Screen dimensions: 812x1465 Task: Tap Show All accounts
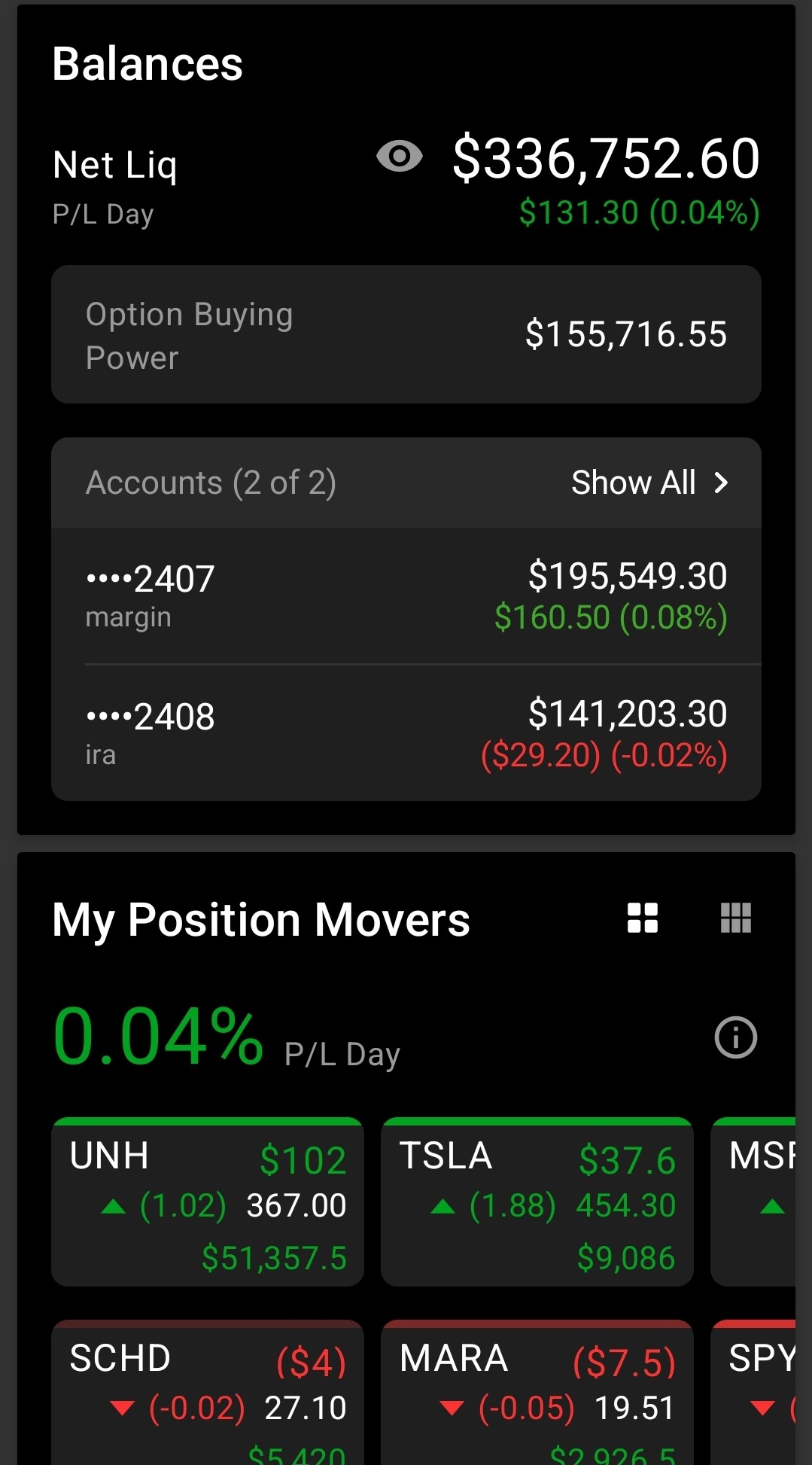tap(649, 483)
